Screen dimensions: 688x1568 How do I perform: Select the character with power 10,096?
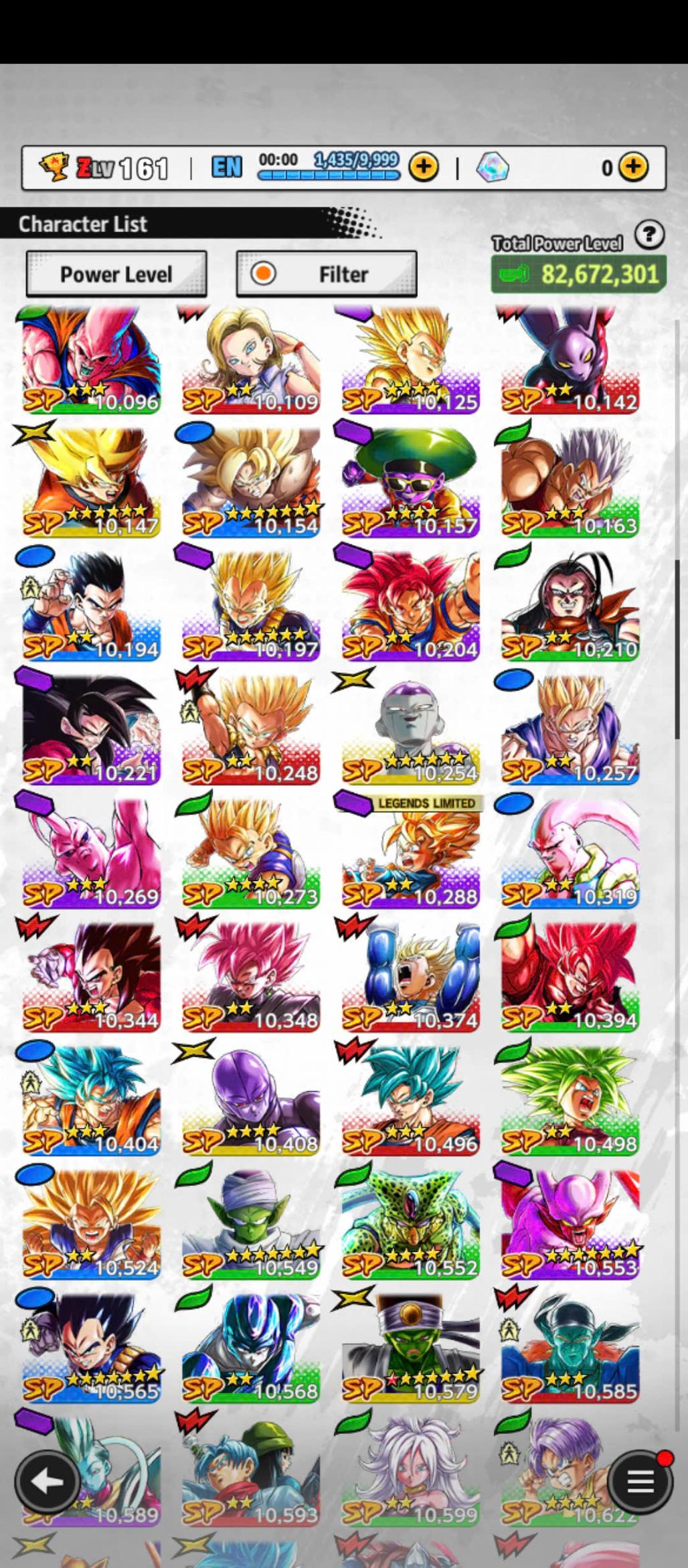coord(92,362)
